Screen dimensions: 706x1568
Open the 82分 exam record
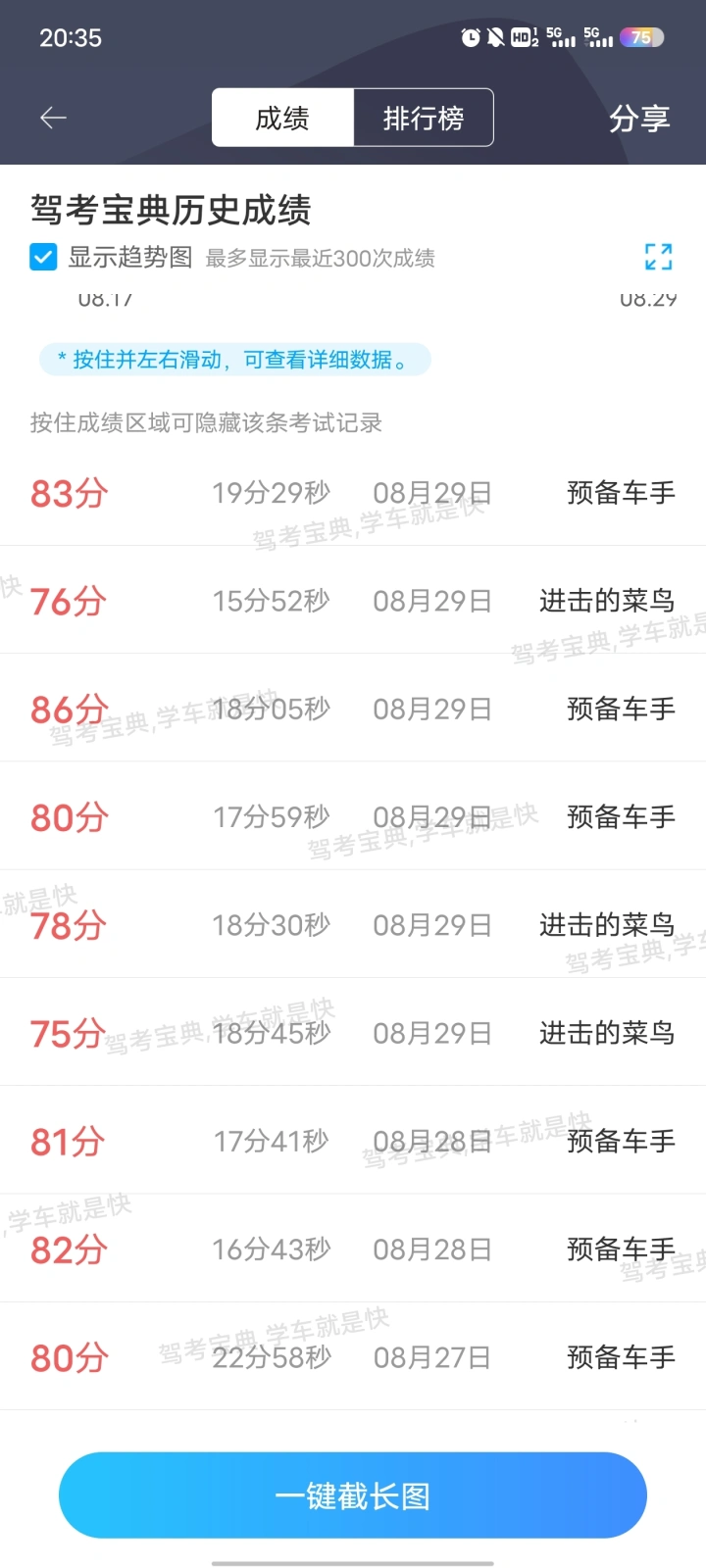coord(353,1249)
